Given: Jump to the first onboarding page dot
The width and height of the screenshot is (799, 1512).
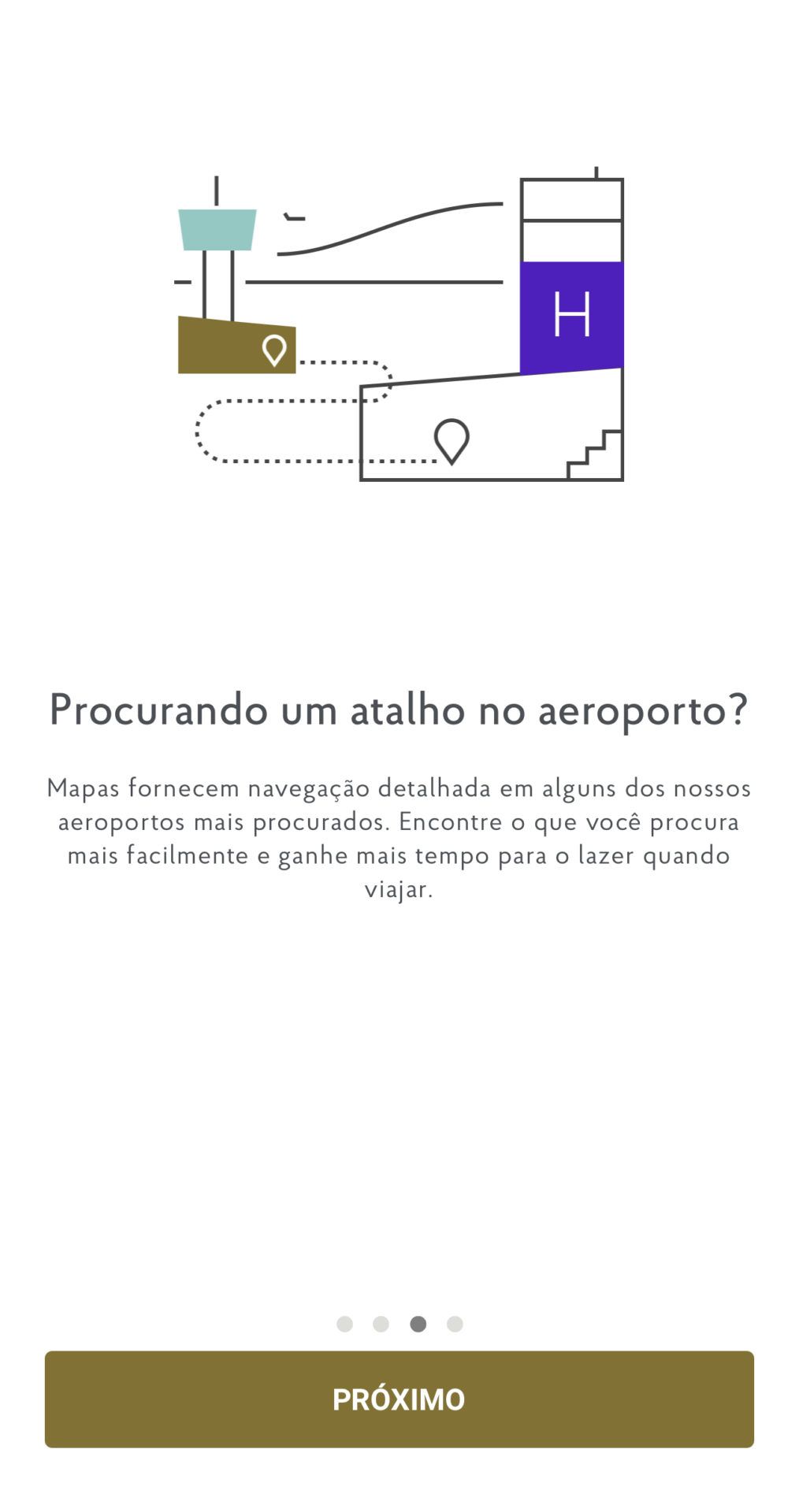Looking at the screenshot, I should (x=344, y=1324).
